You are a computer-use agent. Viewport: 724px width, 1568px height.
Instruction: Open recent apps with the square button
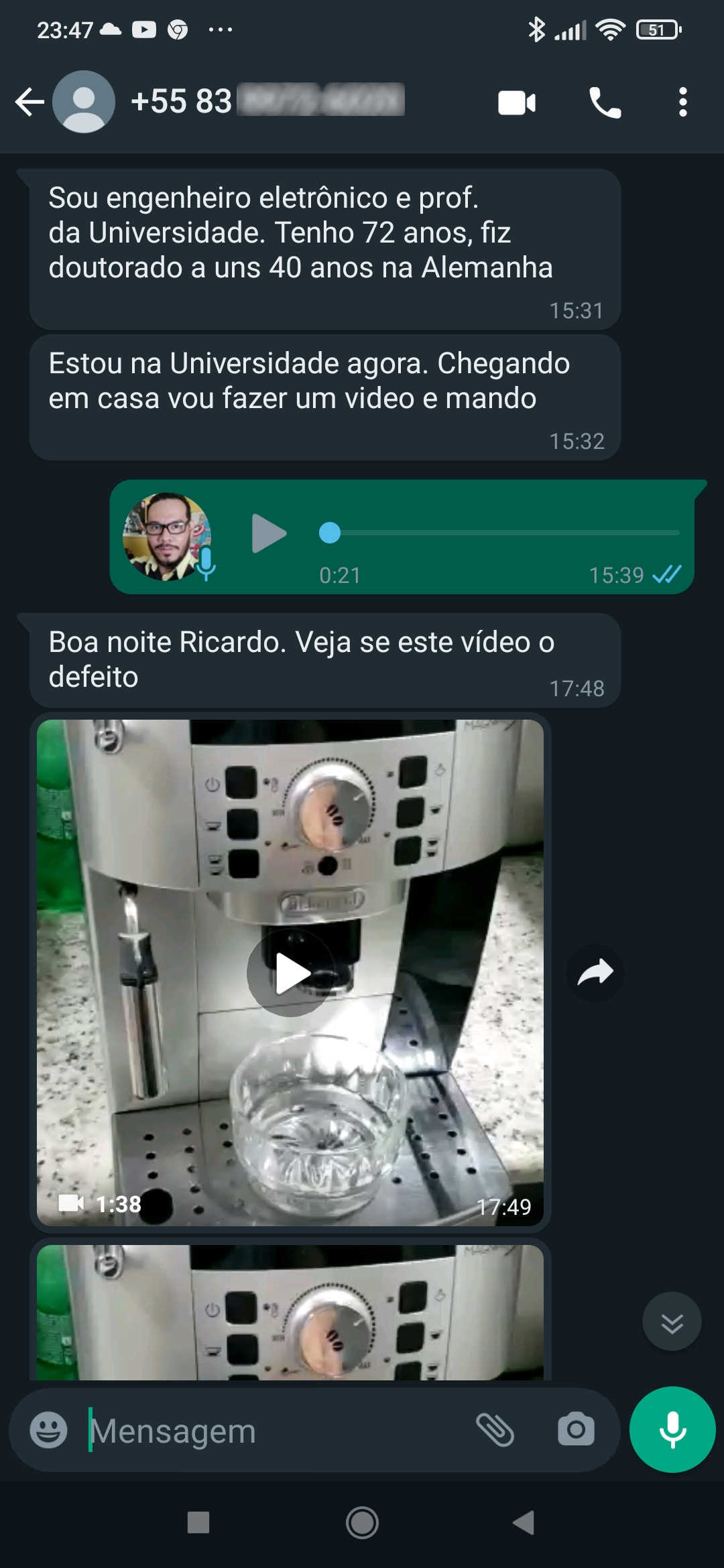pyautogui.click(x=198, y=1522)
